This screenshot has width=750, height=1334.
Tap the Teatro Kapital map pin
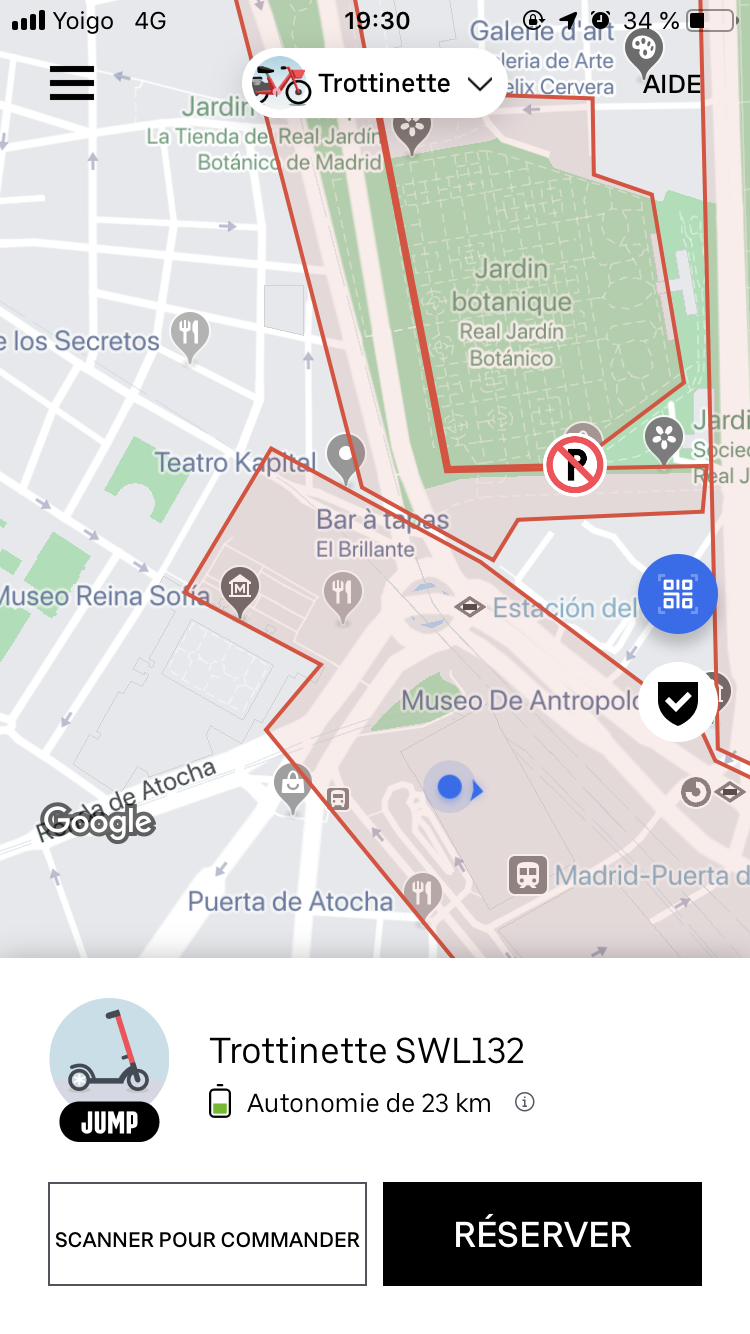(346, 456)
